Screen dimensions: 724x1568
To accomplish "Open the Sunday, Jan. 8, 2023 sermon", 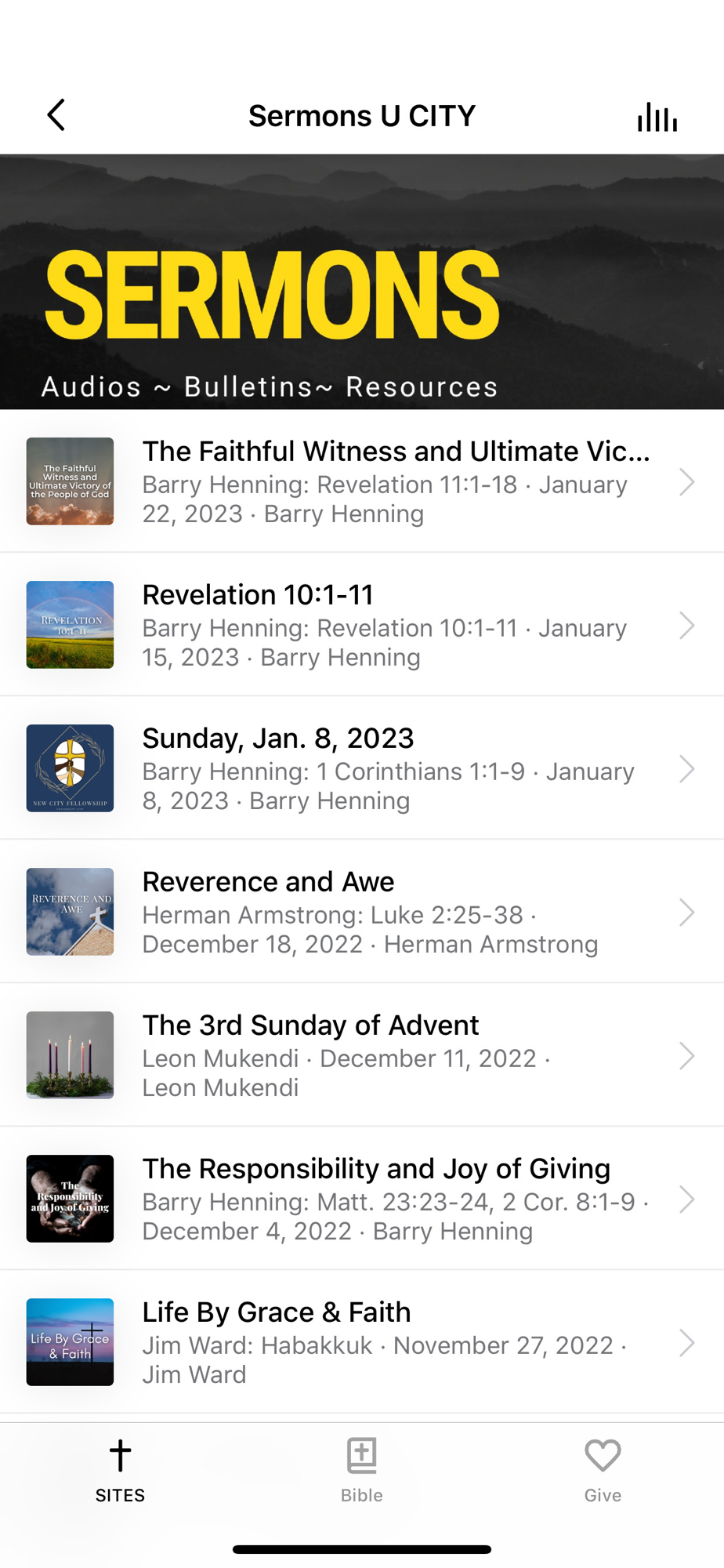I will click(x=362, y=768).
